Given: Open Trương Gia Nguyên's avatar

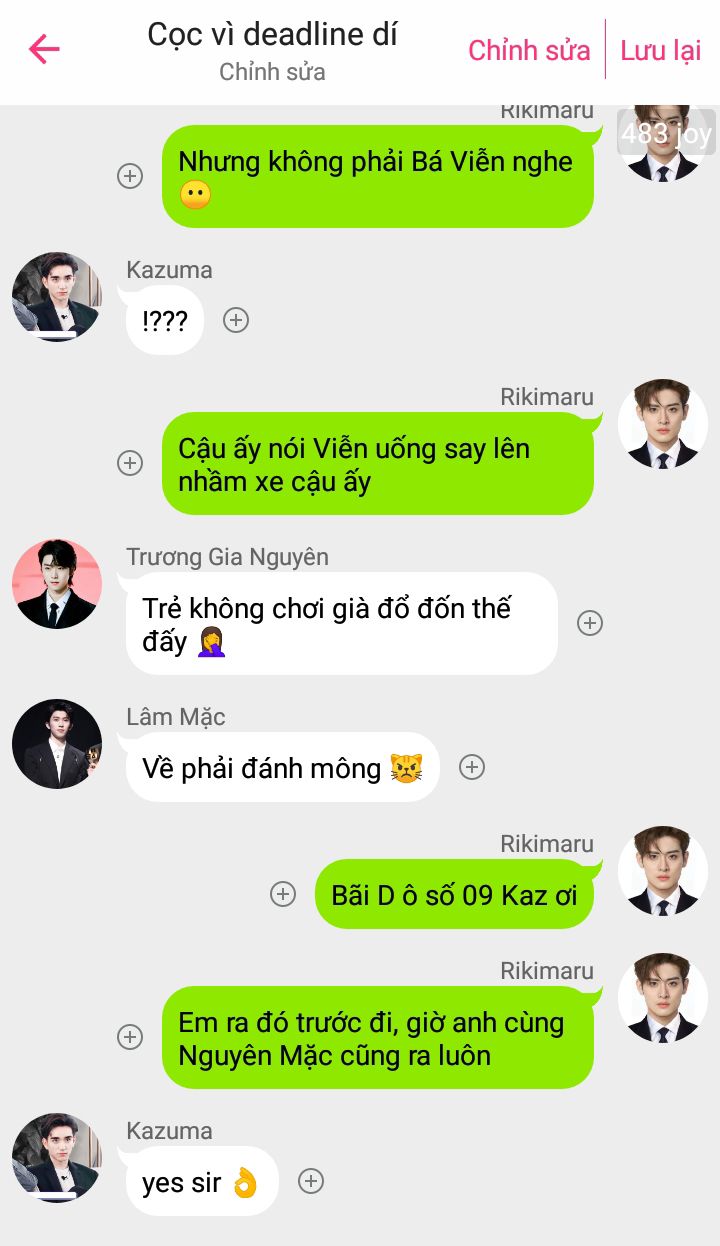Looking at the screenshot, I should coord(57,584).
